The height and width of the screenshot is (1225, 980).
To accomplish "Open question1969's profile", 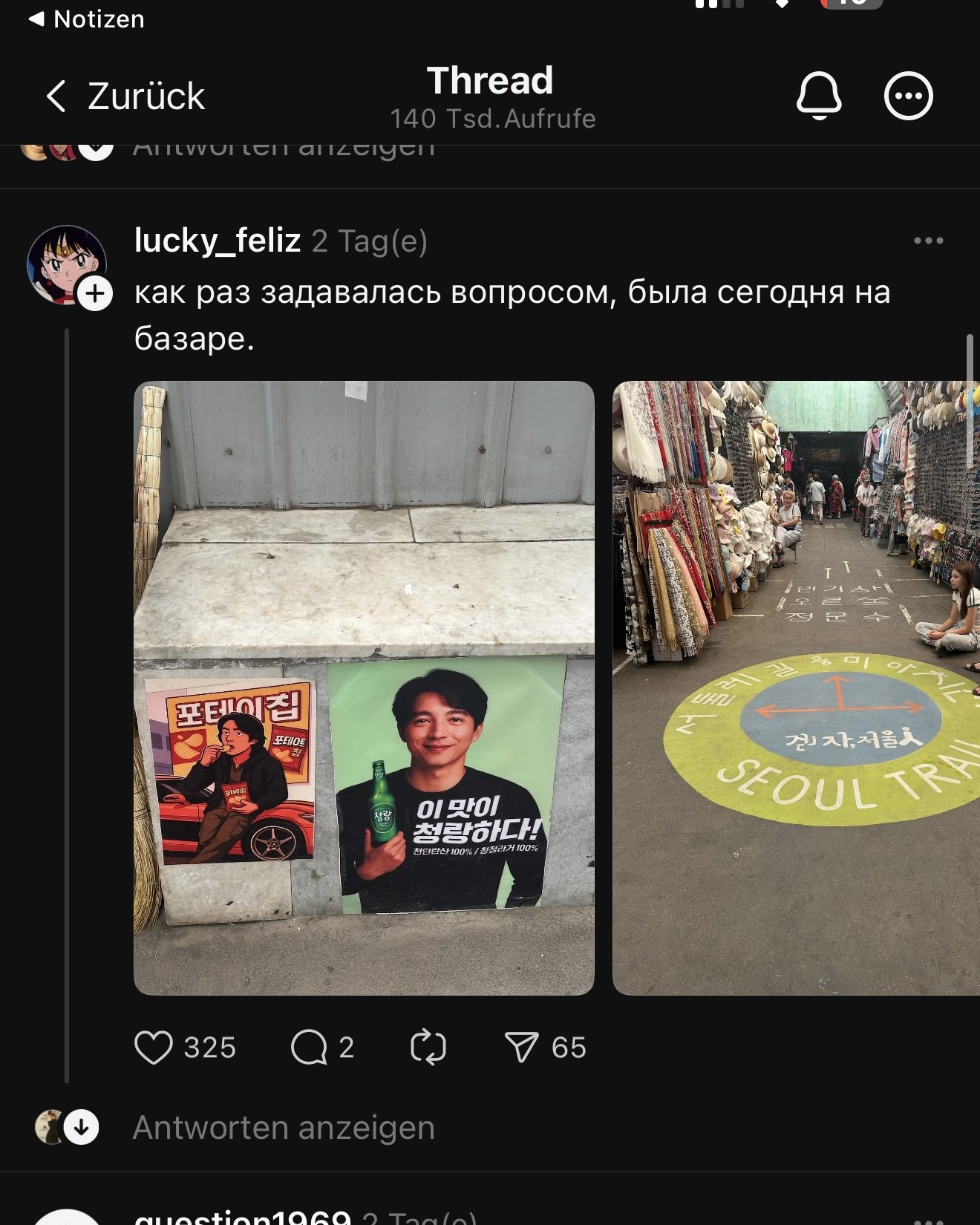I will point(242,1218).
